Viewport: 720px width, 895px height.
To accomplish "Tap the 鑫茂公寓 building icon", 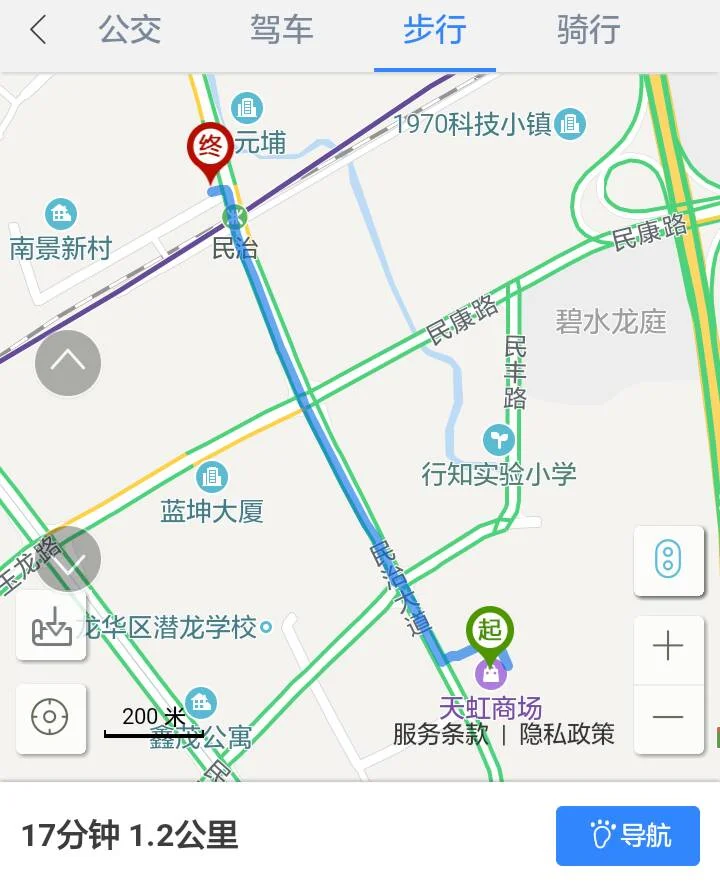I will pyautogui.click(x=199, y=703).
